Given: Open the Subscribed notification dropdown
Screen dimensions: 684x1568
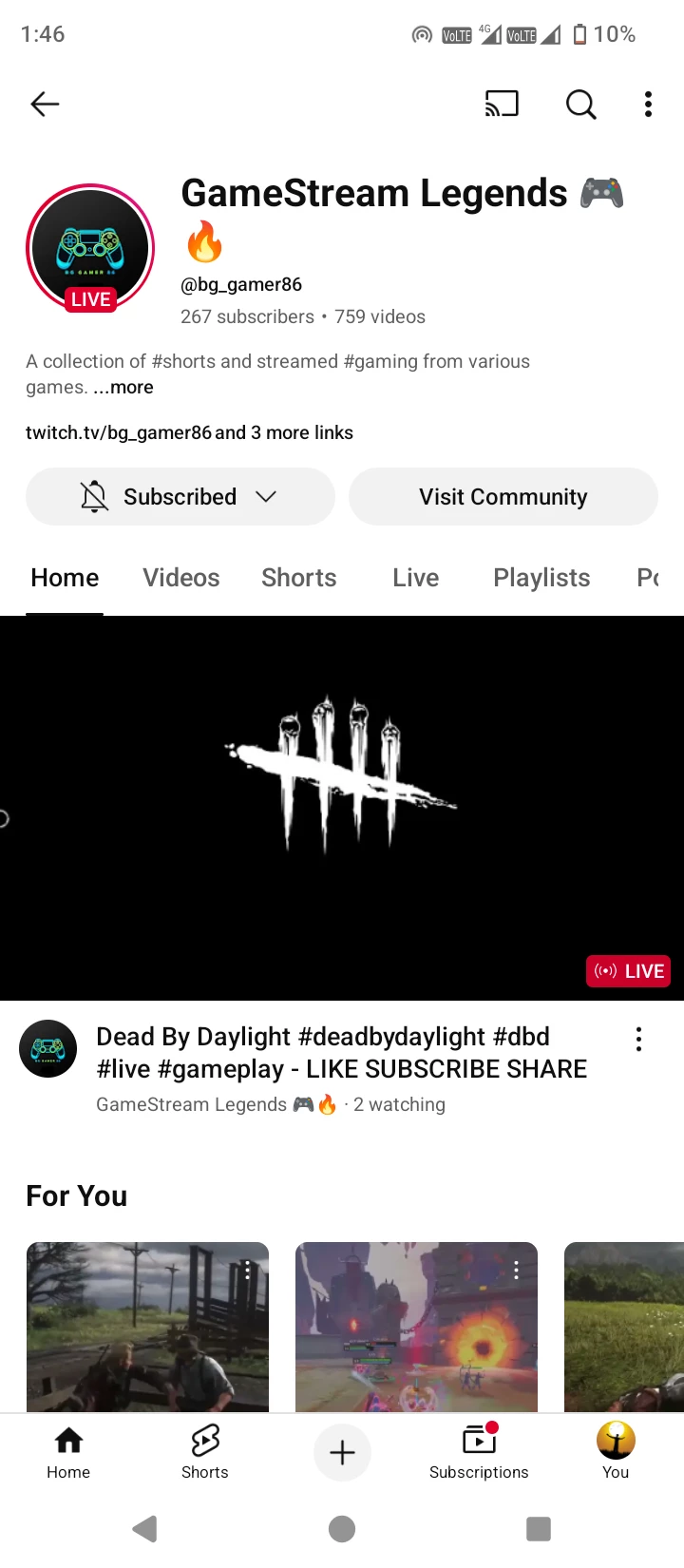Looking at the screenshot, I should 180,496.
